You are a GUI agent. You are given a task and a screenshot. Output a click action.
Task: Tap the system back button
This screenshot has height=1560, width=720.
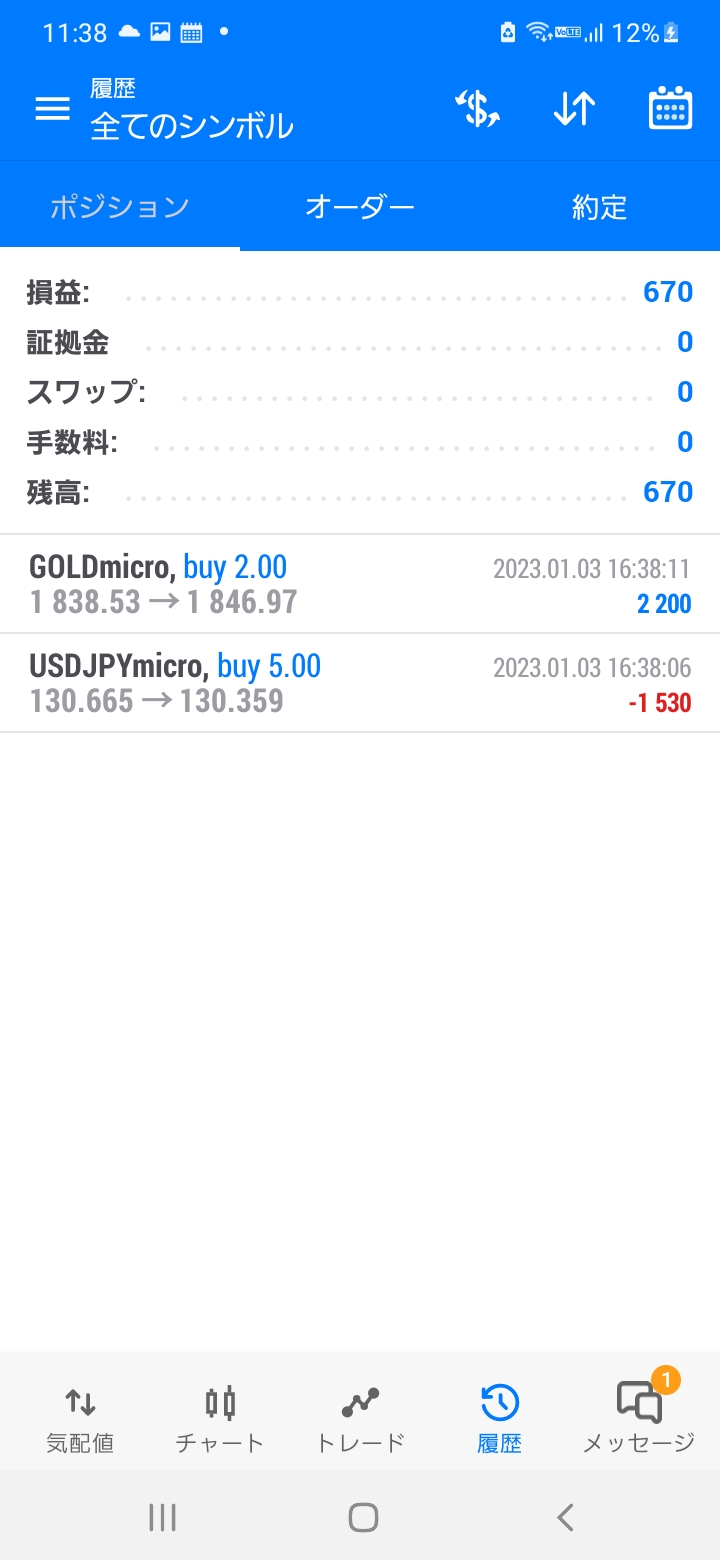565,1517
